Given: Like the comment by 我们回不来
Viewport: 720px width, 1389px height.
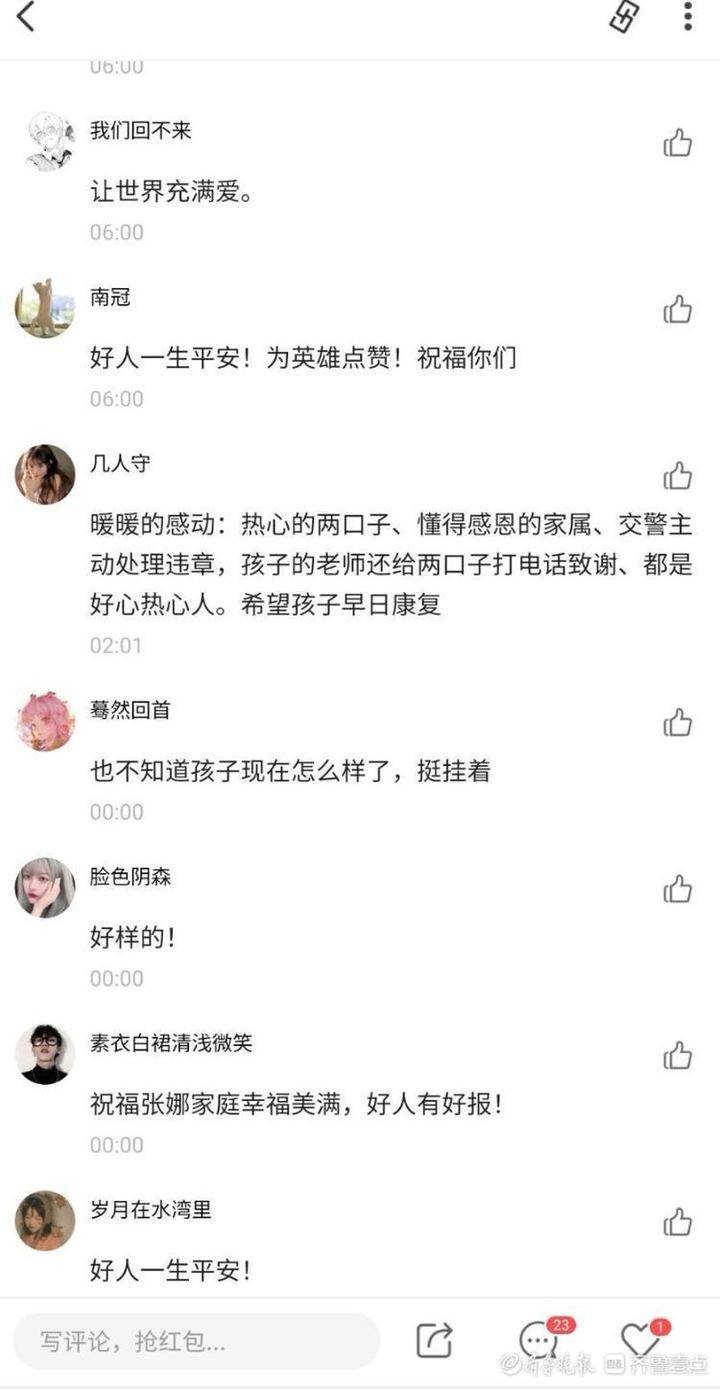Looking at the screenshot, I should [x=678, y=143].
